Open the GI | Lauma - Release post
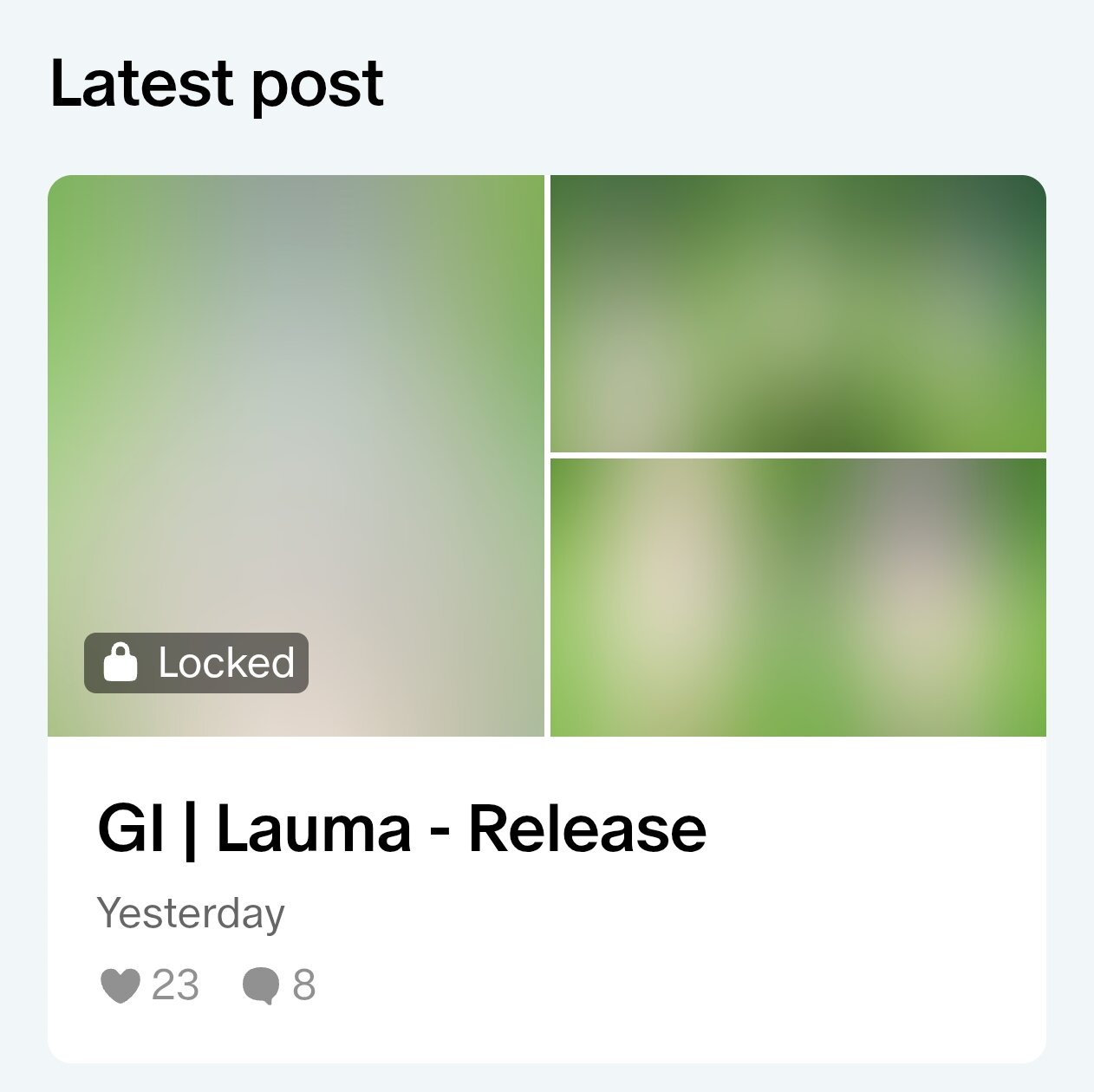 pyautogui.click(x=401, y=829)
